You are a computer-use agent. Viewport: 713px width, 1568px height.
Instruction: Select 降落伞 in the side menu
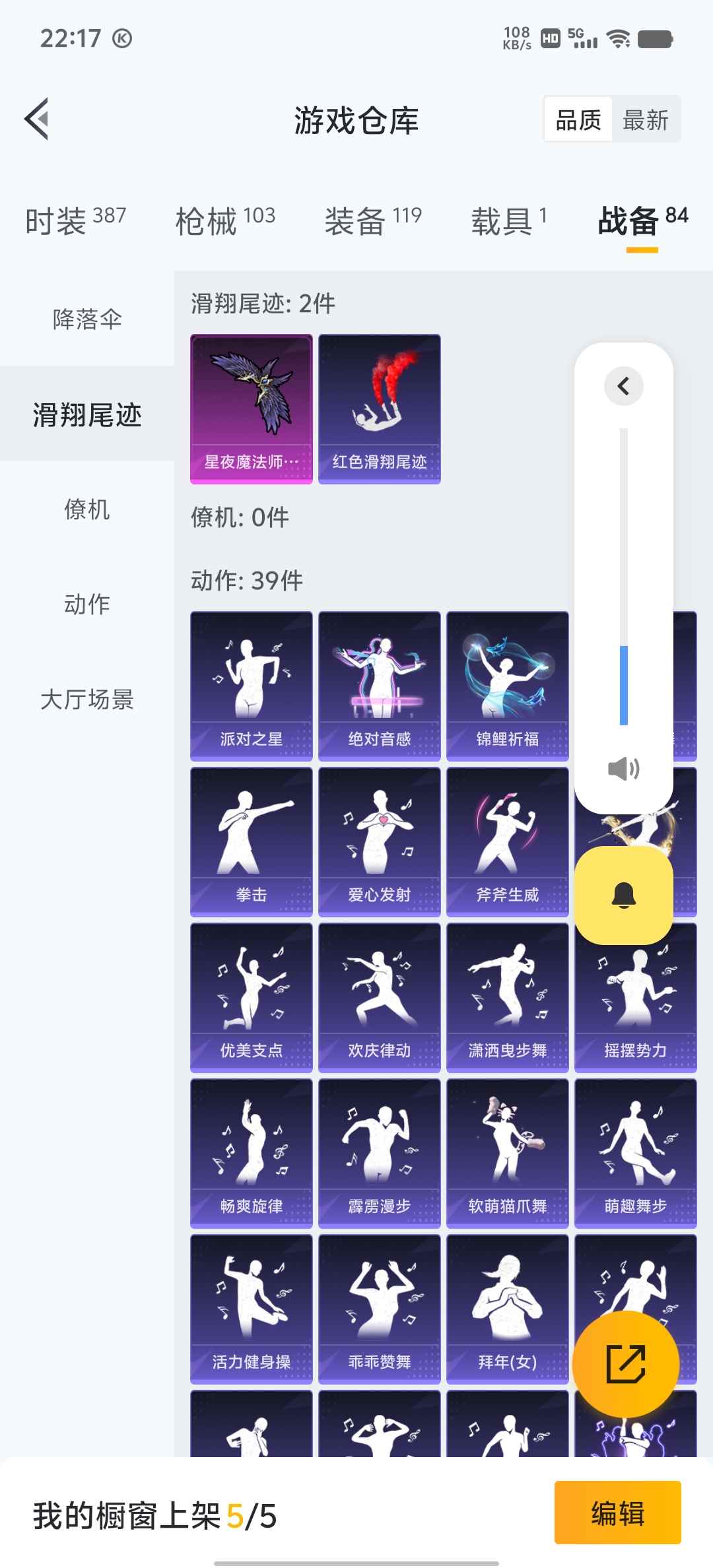click(87, 319)
